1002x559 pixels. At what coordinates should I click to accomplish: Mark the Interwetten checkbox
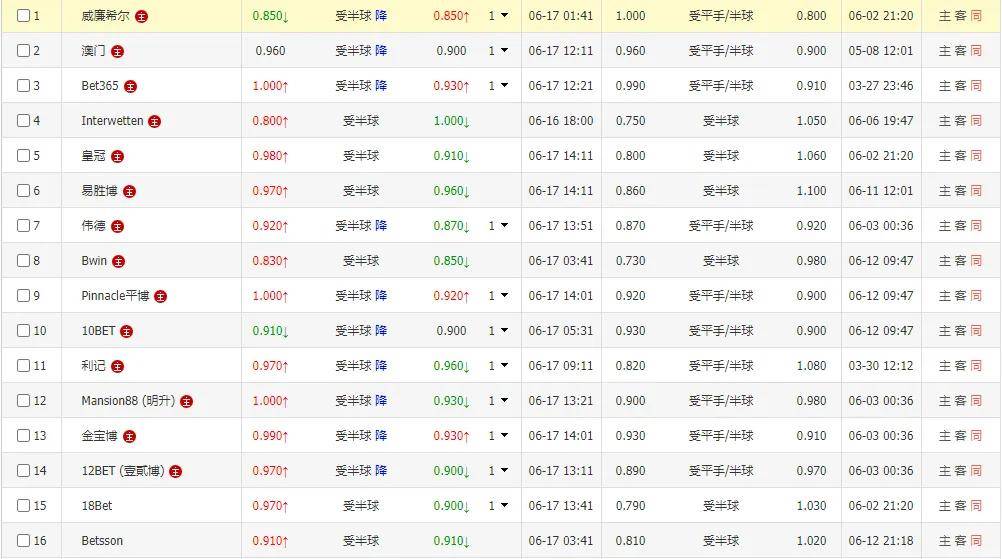(23, 121)
